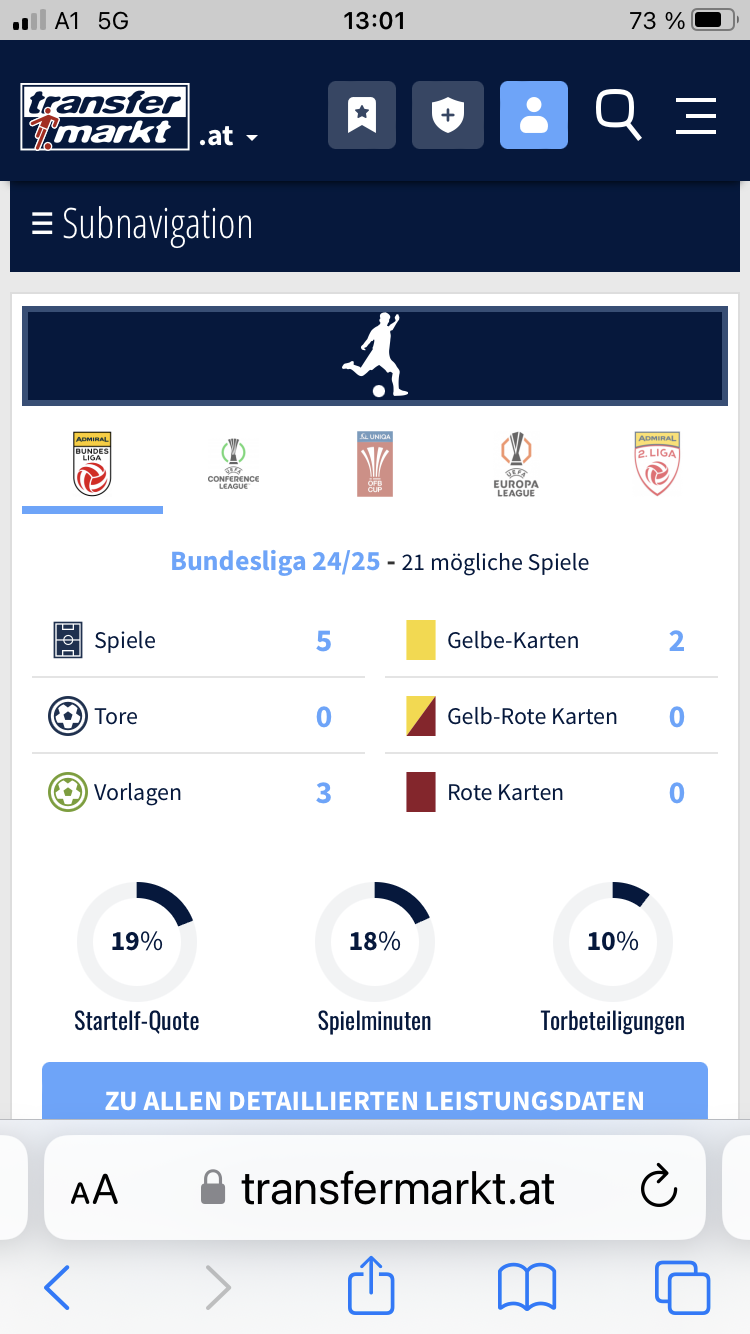Switch to the Conference League tab
Image resolution: width=750 pixels, height=1334 pixels.
tap(233, 465)
